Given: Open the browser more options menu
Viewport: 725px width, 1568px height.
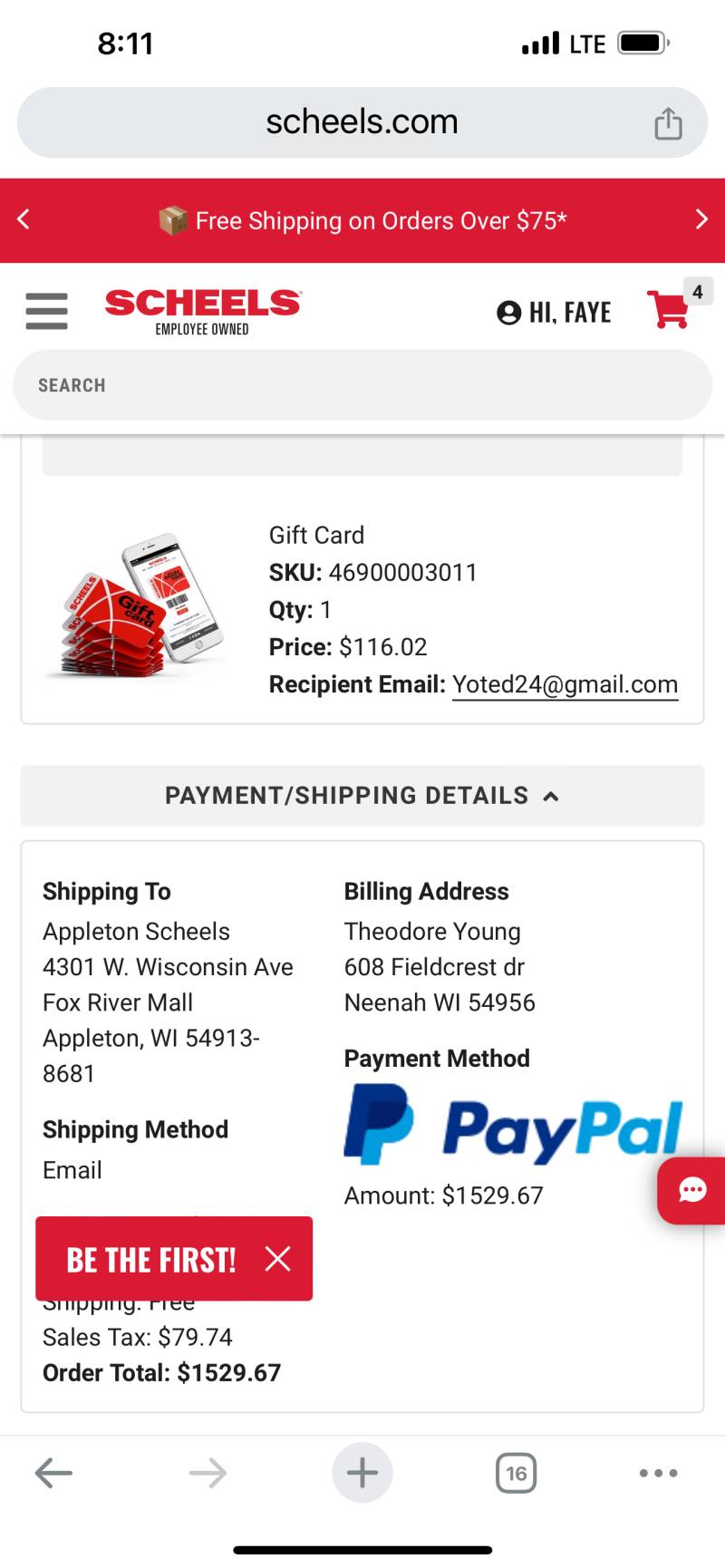Looking at the screenshot, I should [659, 1473].
